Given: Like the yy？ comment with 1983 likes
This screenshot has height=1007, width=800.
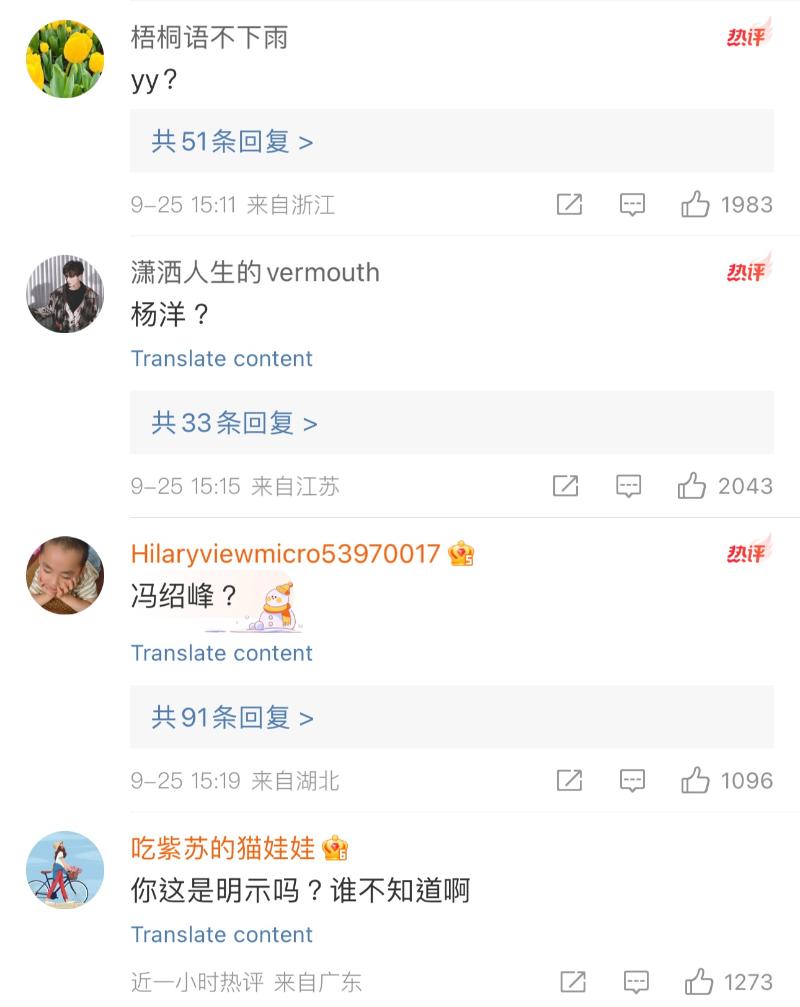Looking at the screenshot, I should click(695, 205).
